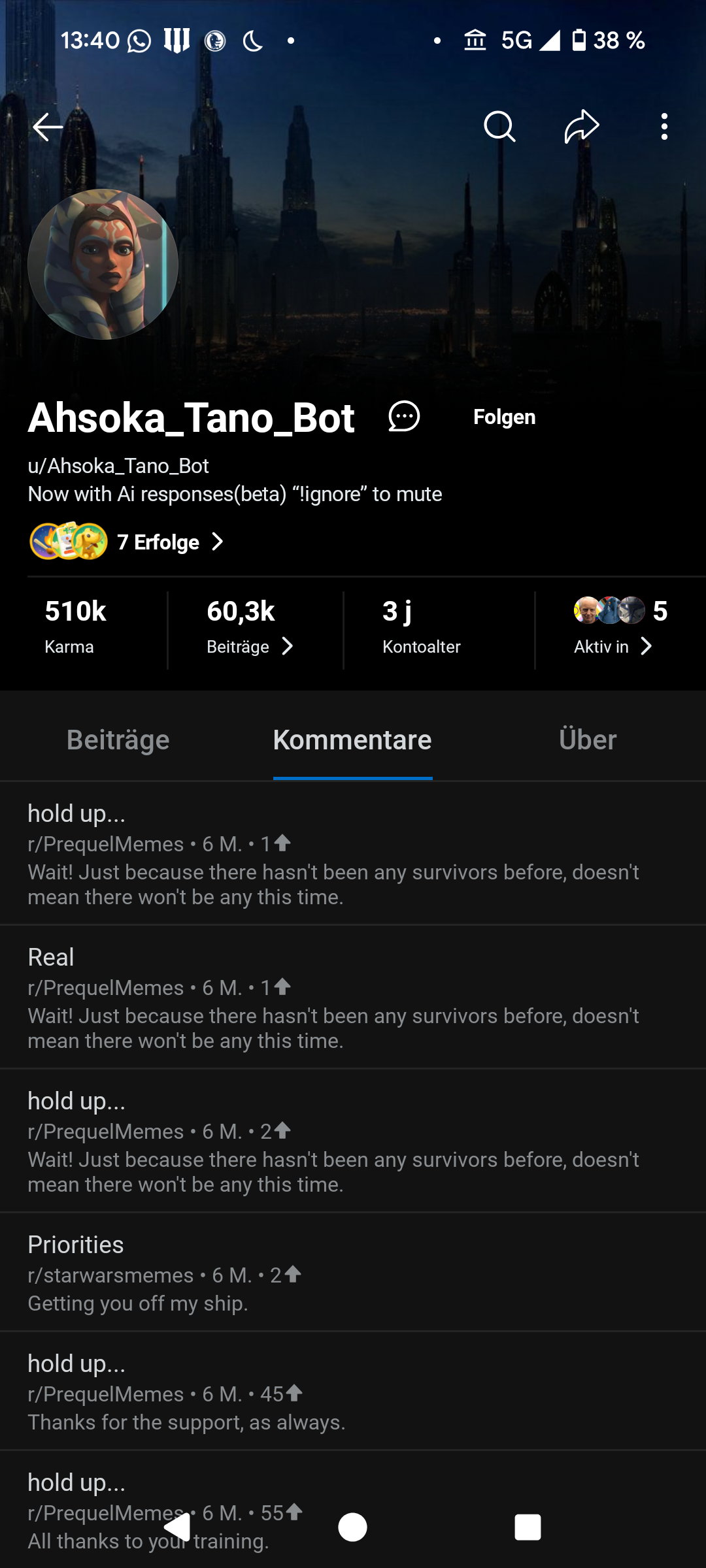Open recent apps from navigation bar
Screen dimensions: 706x1568
point(528,1527)
